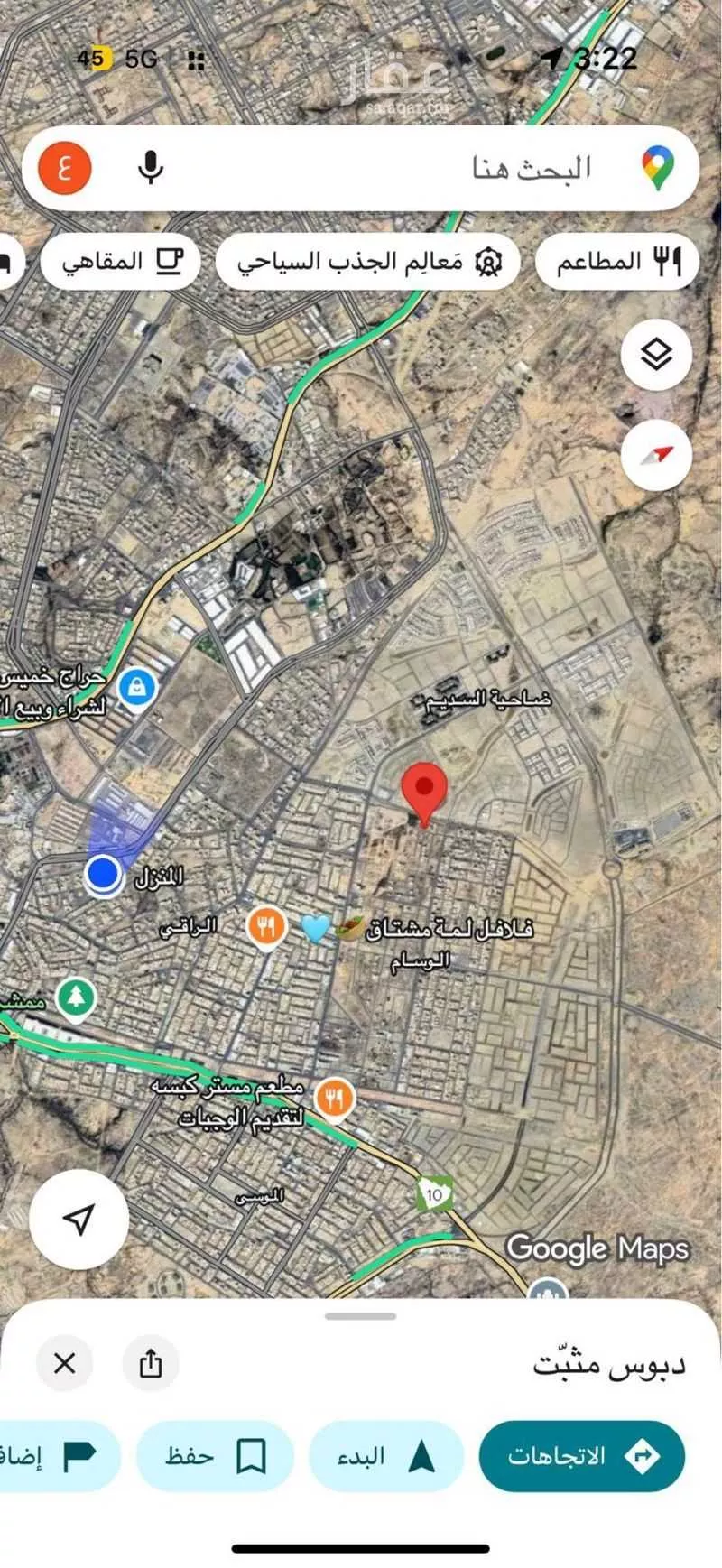Tap الاتجاهات to get directions
This screenshot has height=1568, width=722.
tap(582, 1454)
